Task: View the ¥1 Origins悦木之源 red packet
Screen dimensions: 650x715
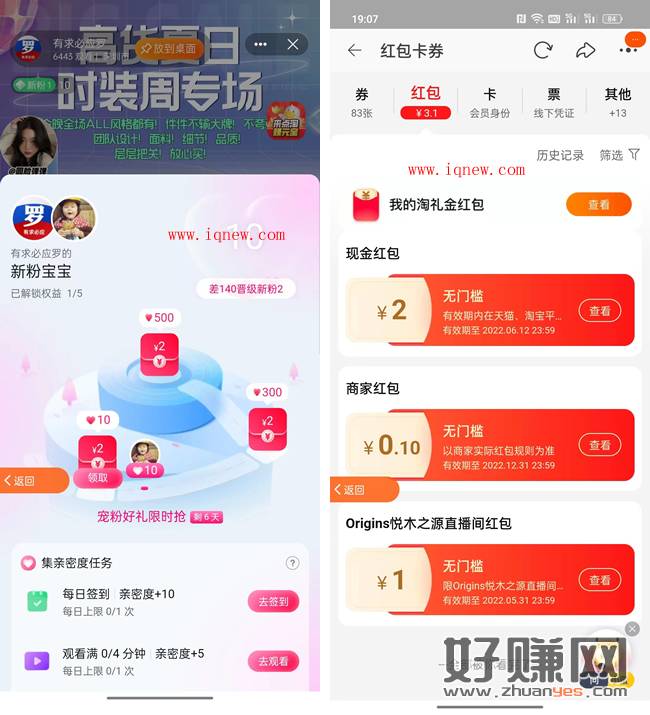Action: [599, 580]
